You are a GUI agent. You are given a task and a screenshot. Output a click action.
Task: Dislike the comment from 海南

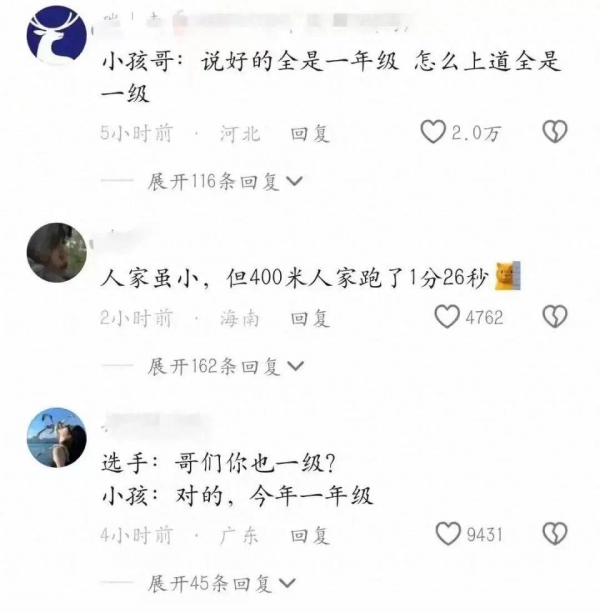tap(554, 317)
